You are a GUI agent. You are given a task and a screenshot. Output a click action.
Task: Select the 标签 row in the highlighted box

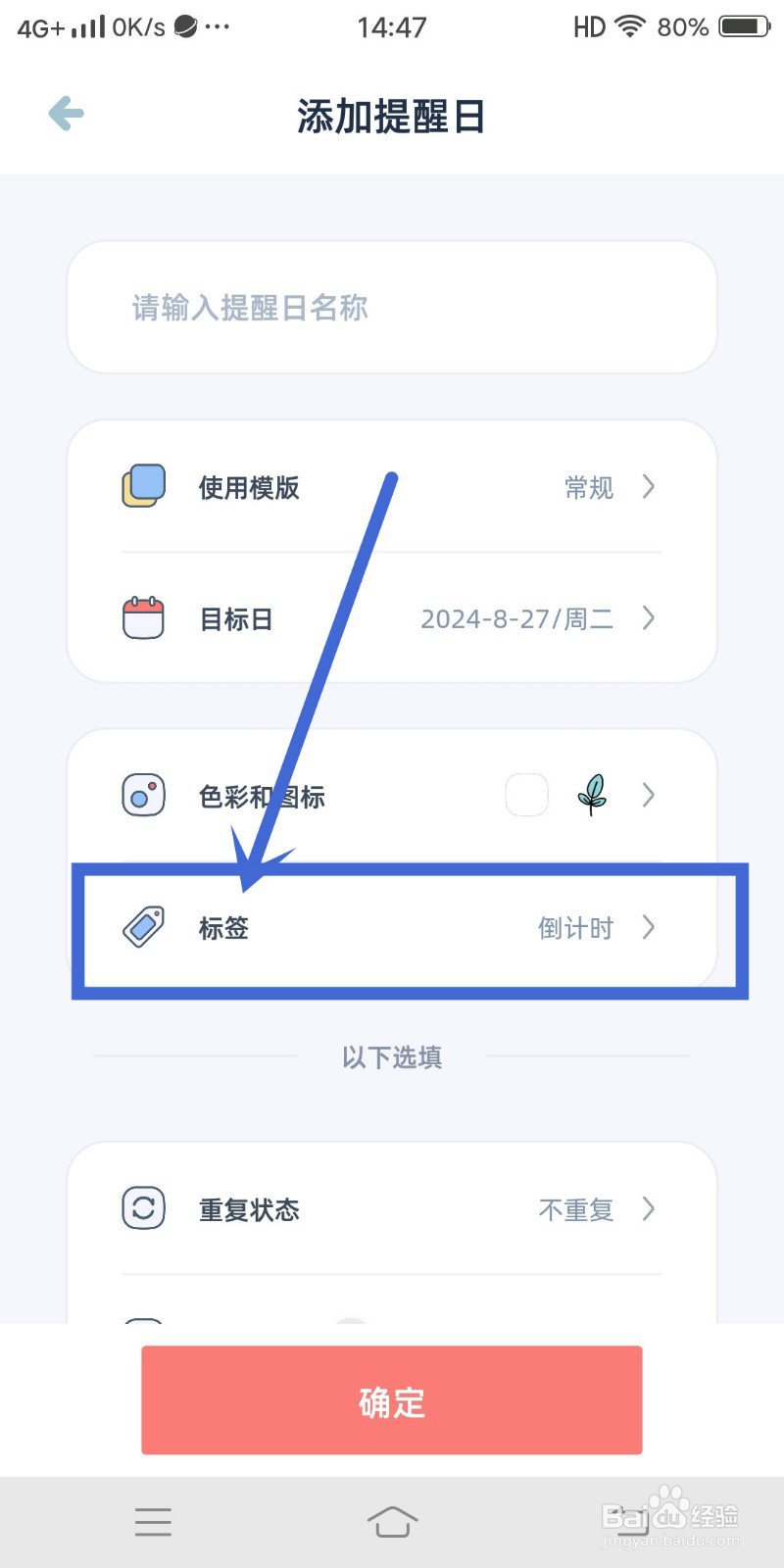tap(392, 927)
